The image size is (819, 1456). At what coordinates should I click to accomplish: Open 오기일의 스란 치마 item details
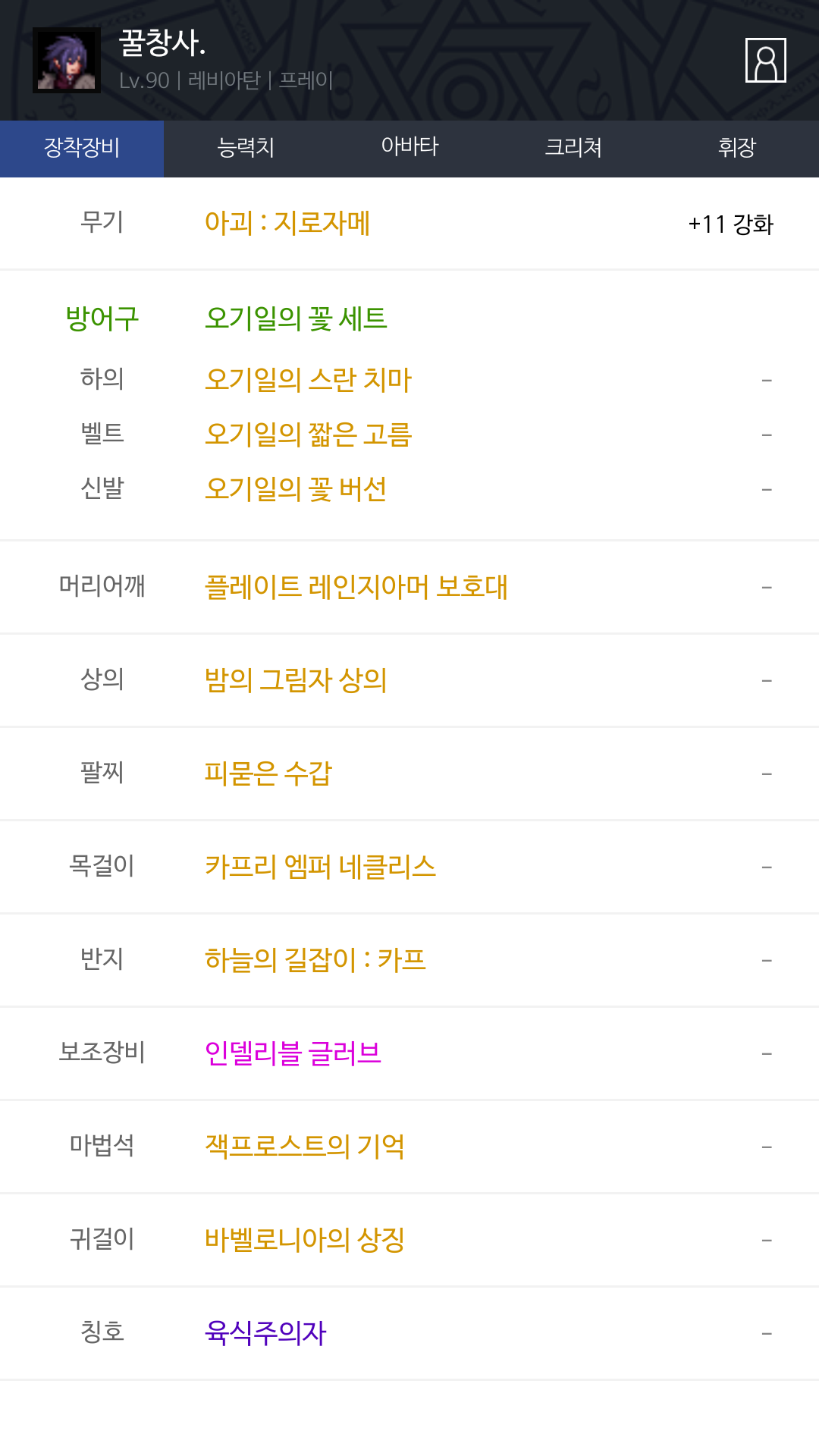pyautogui.click(x=308, y=380)
